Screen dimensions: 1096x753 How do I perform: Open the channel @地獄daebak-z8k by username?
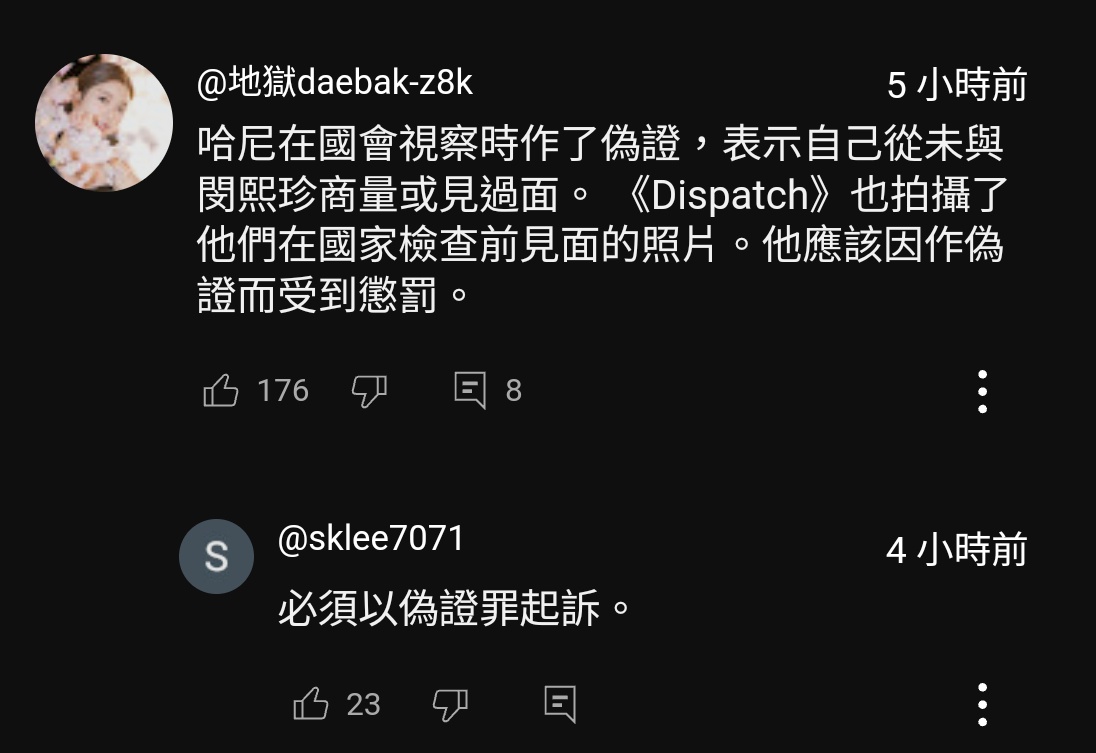point(334,84)
